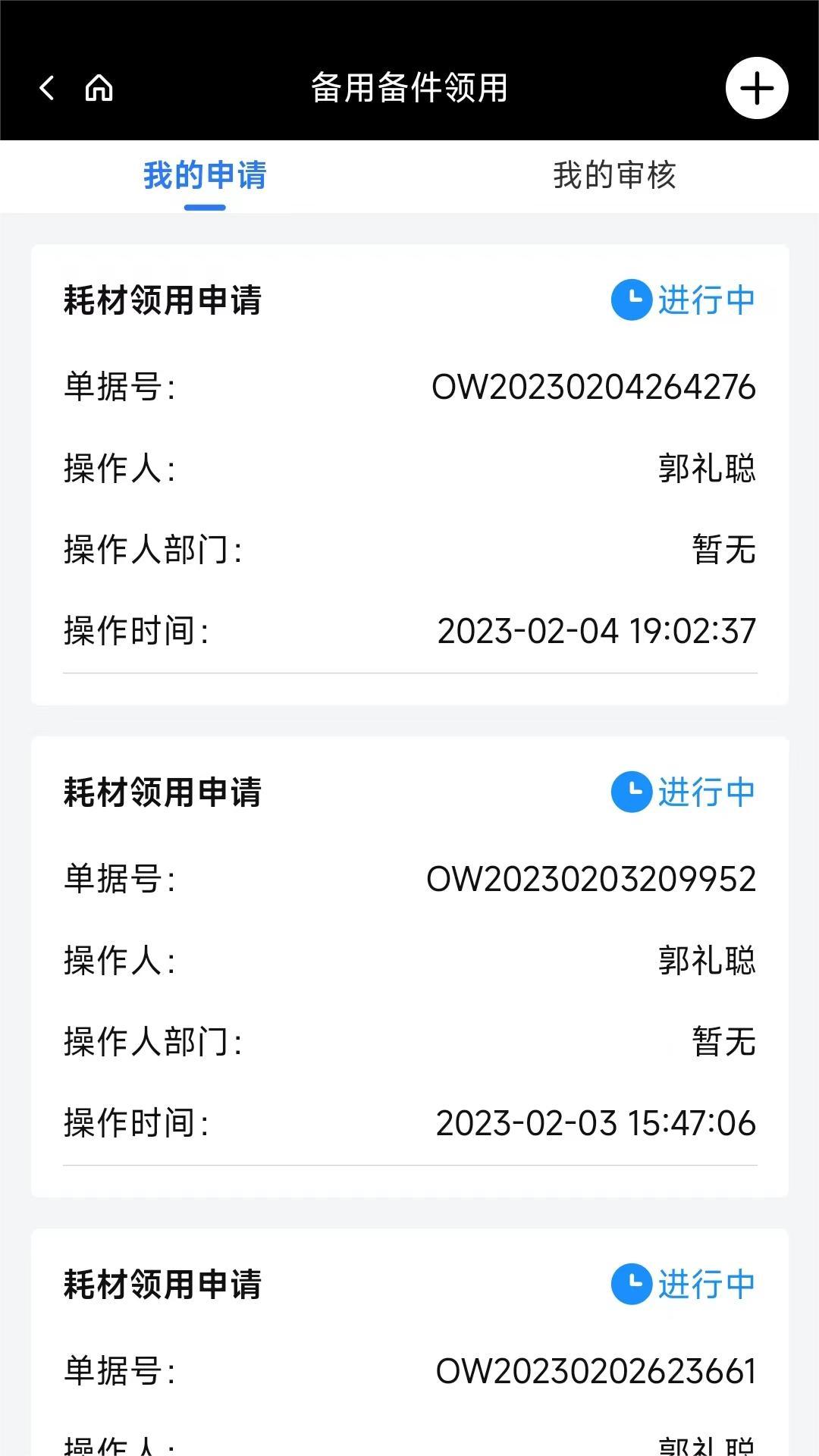
Task: Open the home icon
Action: coord(99,88)
